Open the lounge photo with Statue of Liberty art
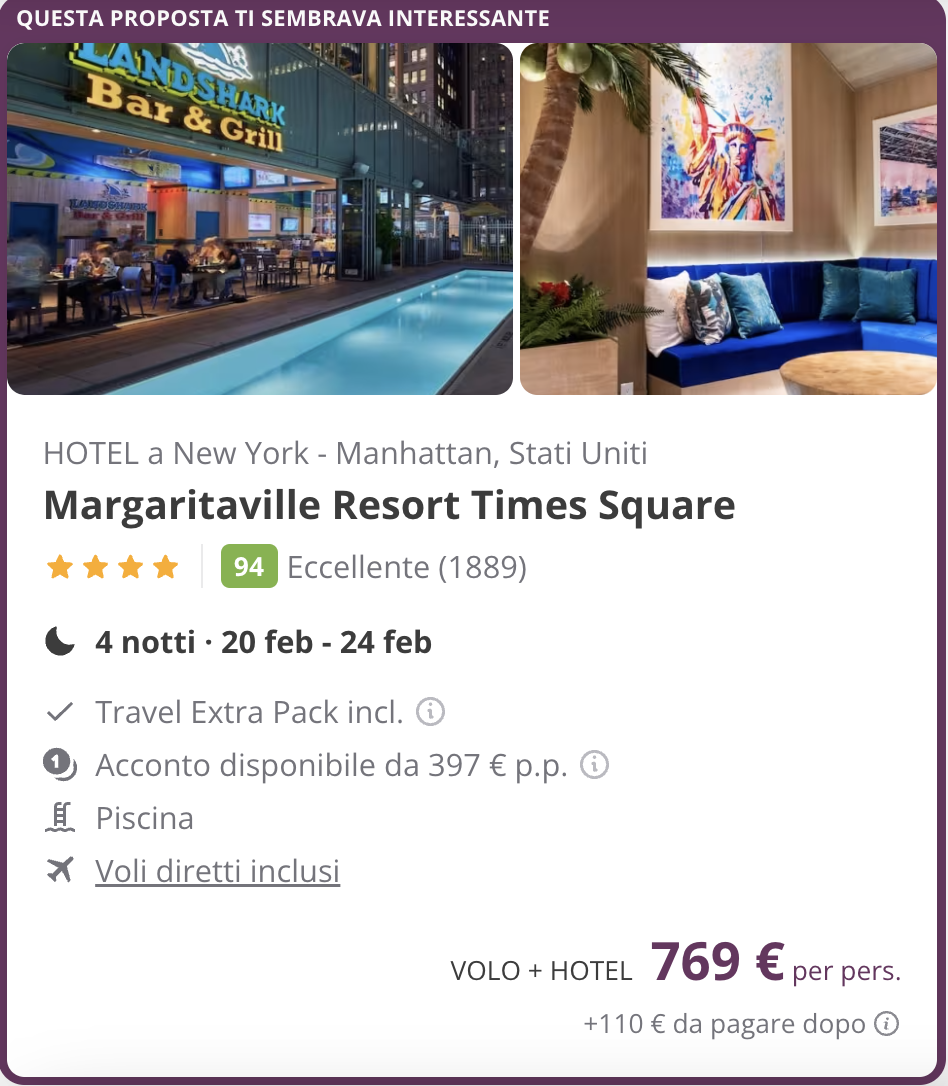The width and height of the screenshot is (948, 1086). coord(728,219)
